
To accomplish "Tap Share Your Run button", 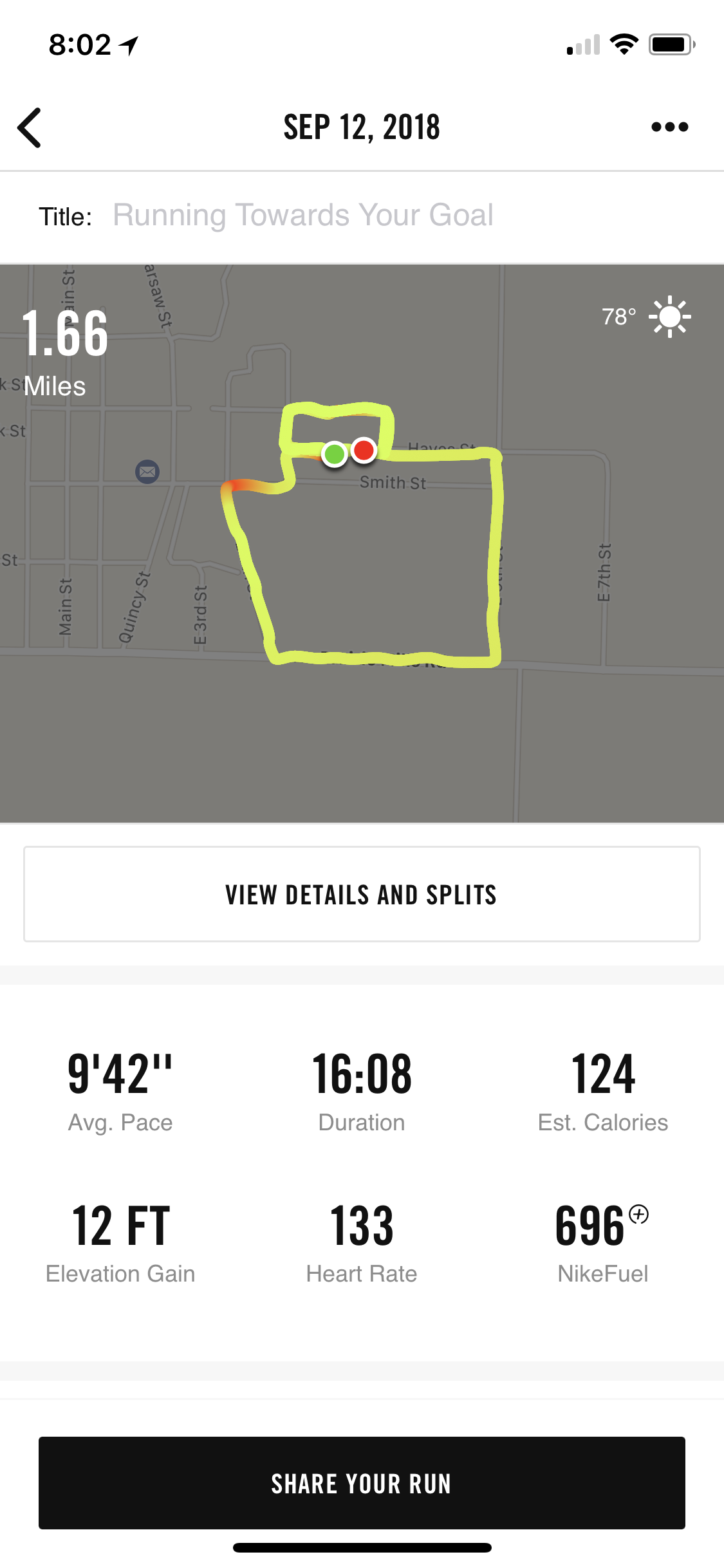I will pos(362,1482).
